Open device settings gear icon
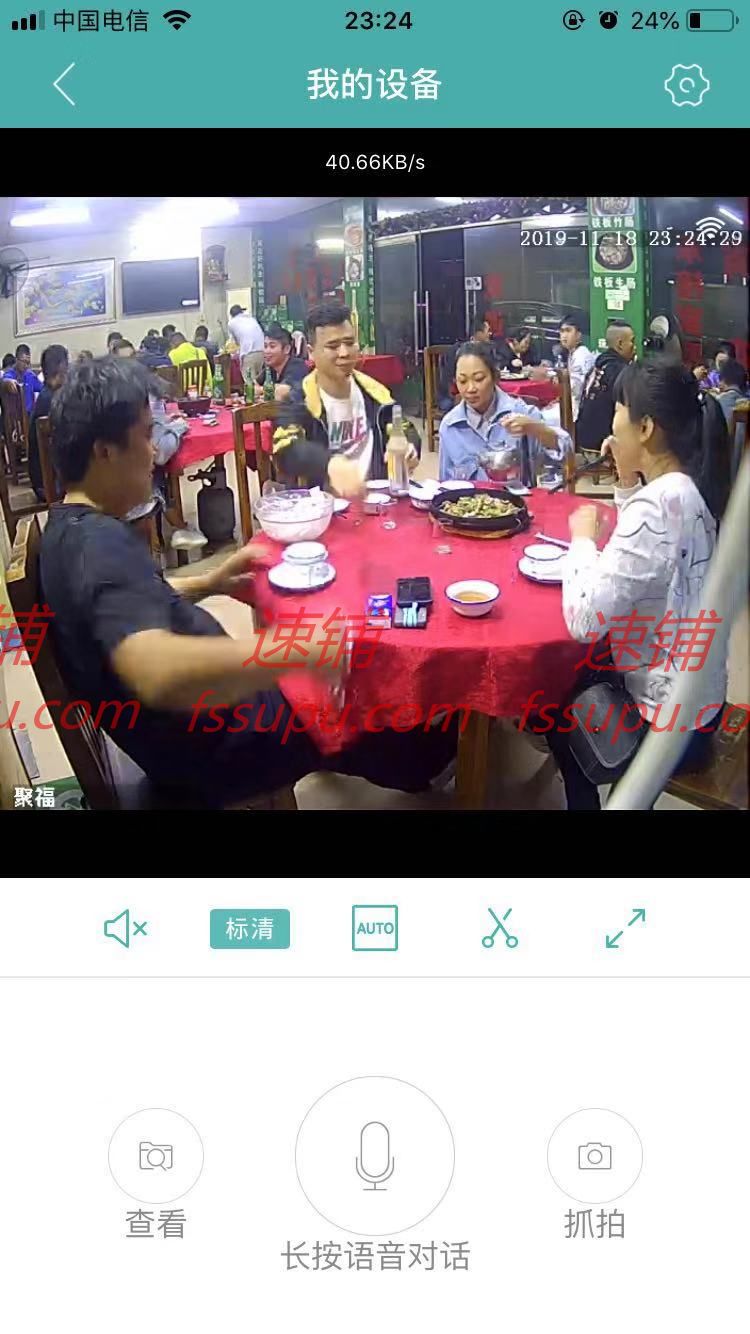Screen dimensions: 750x1334 (687, 85)
